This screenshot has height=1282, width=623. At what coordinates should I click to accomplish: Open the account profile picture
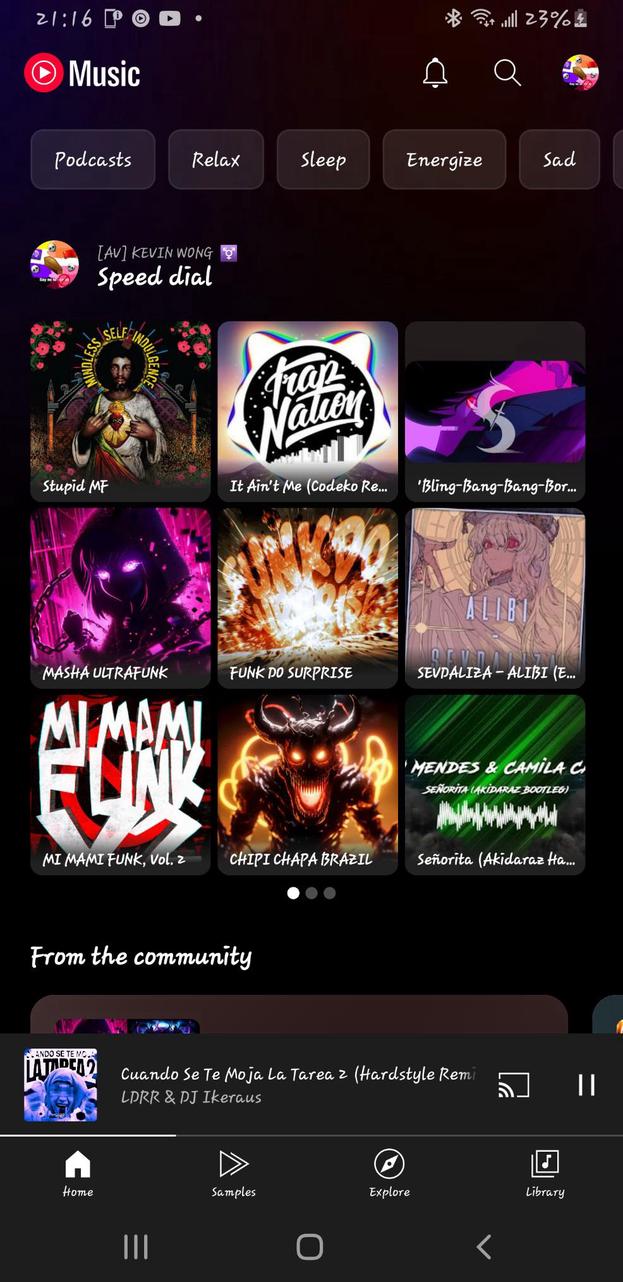pyautogui.click(x=580, y=73)
